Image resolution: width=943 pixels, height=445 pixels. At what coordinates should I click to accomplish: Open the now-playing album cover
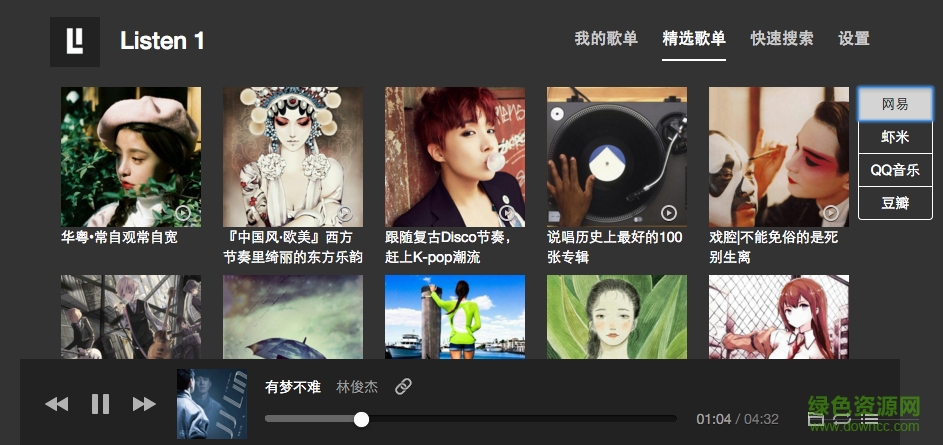tap(212, 404)
